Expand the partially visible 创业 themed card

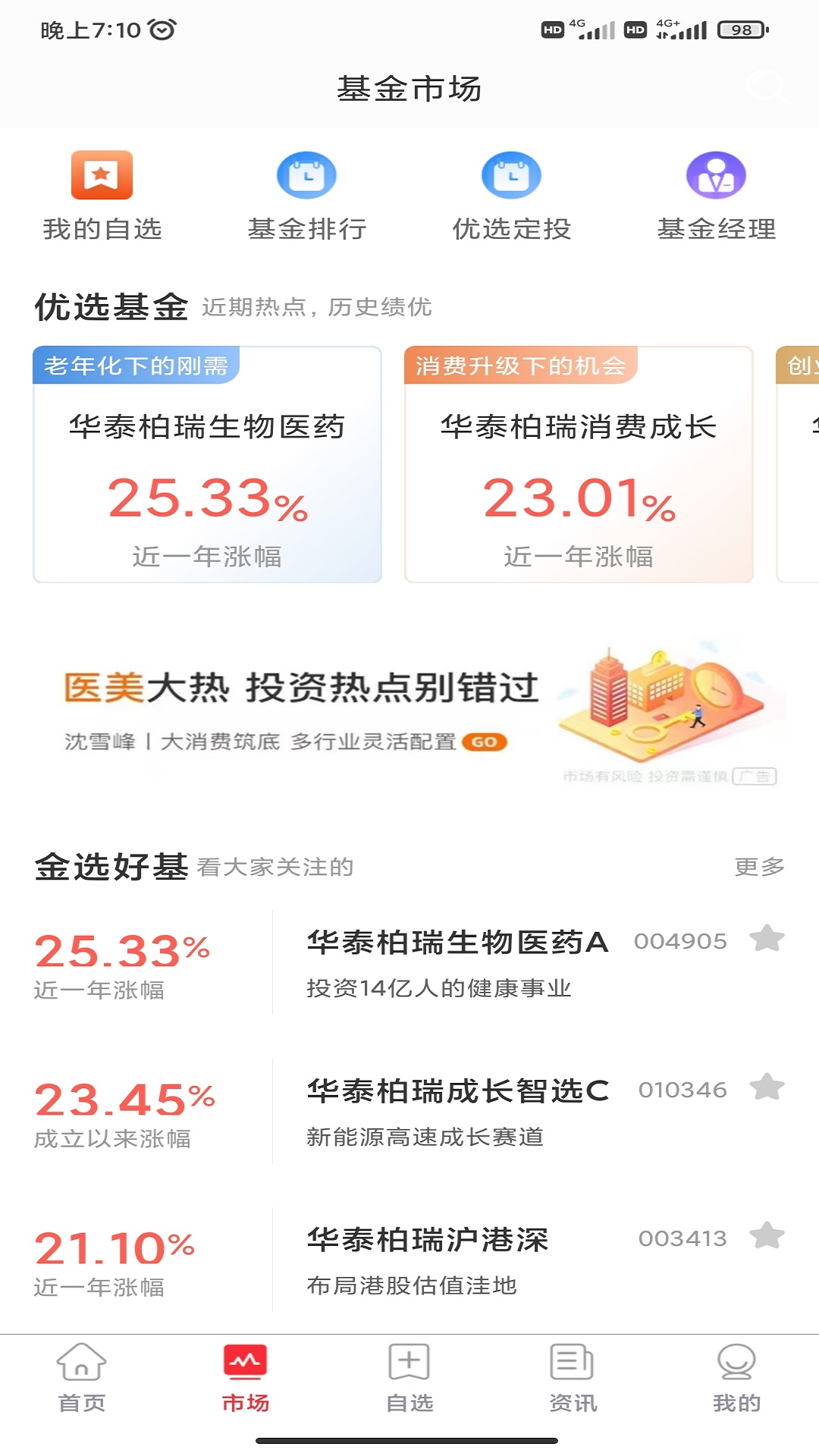pos(800,463)
